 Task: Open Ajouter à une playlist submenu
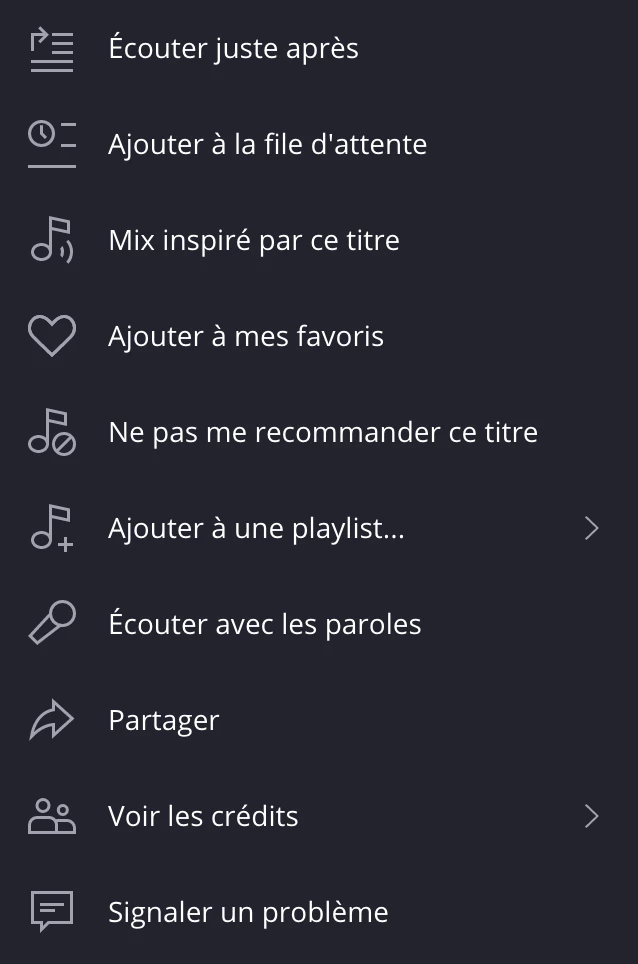[x=256, y=528]
